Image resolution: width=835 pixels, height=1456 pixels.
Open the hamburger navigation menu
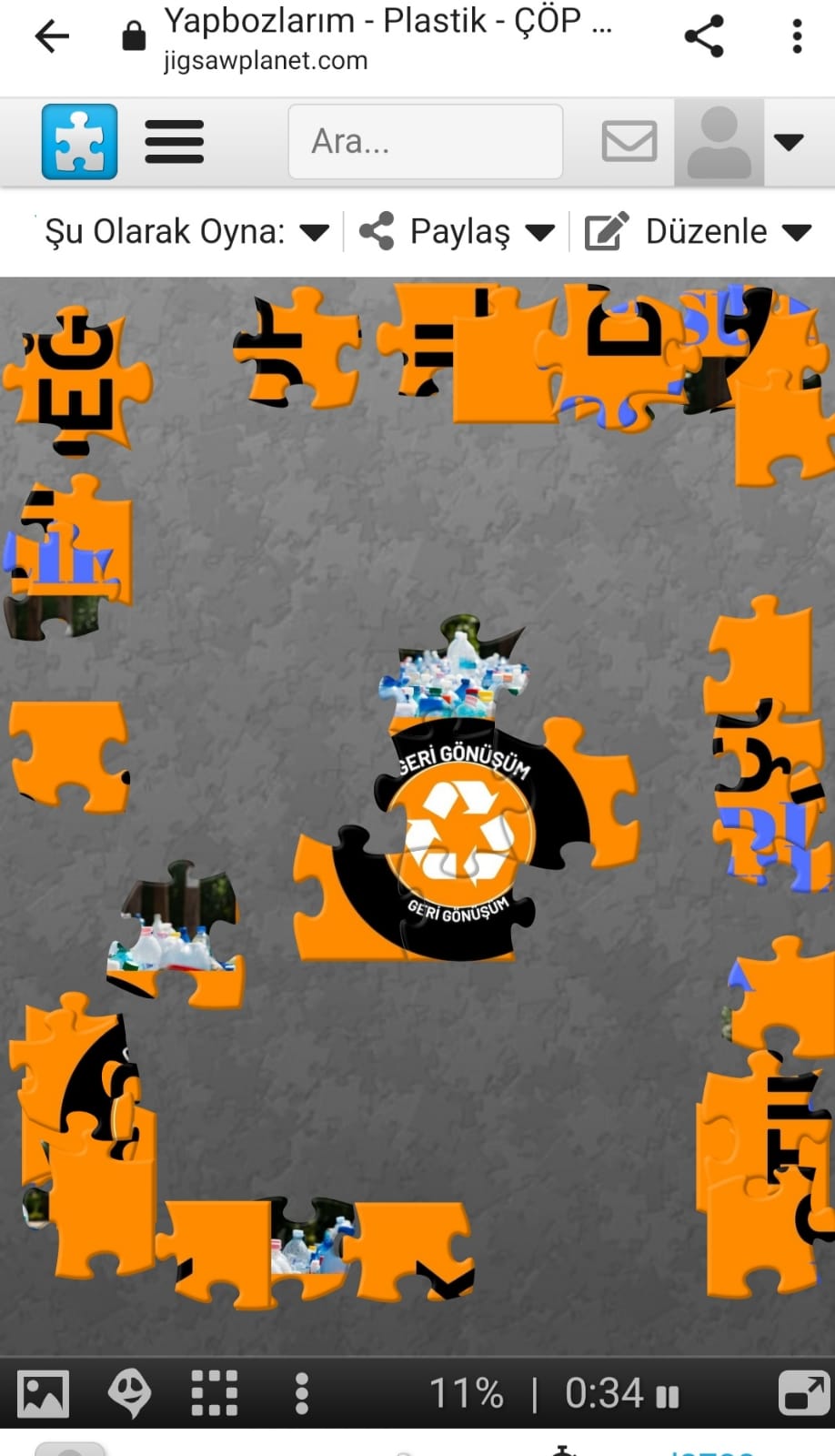(174, 141)
